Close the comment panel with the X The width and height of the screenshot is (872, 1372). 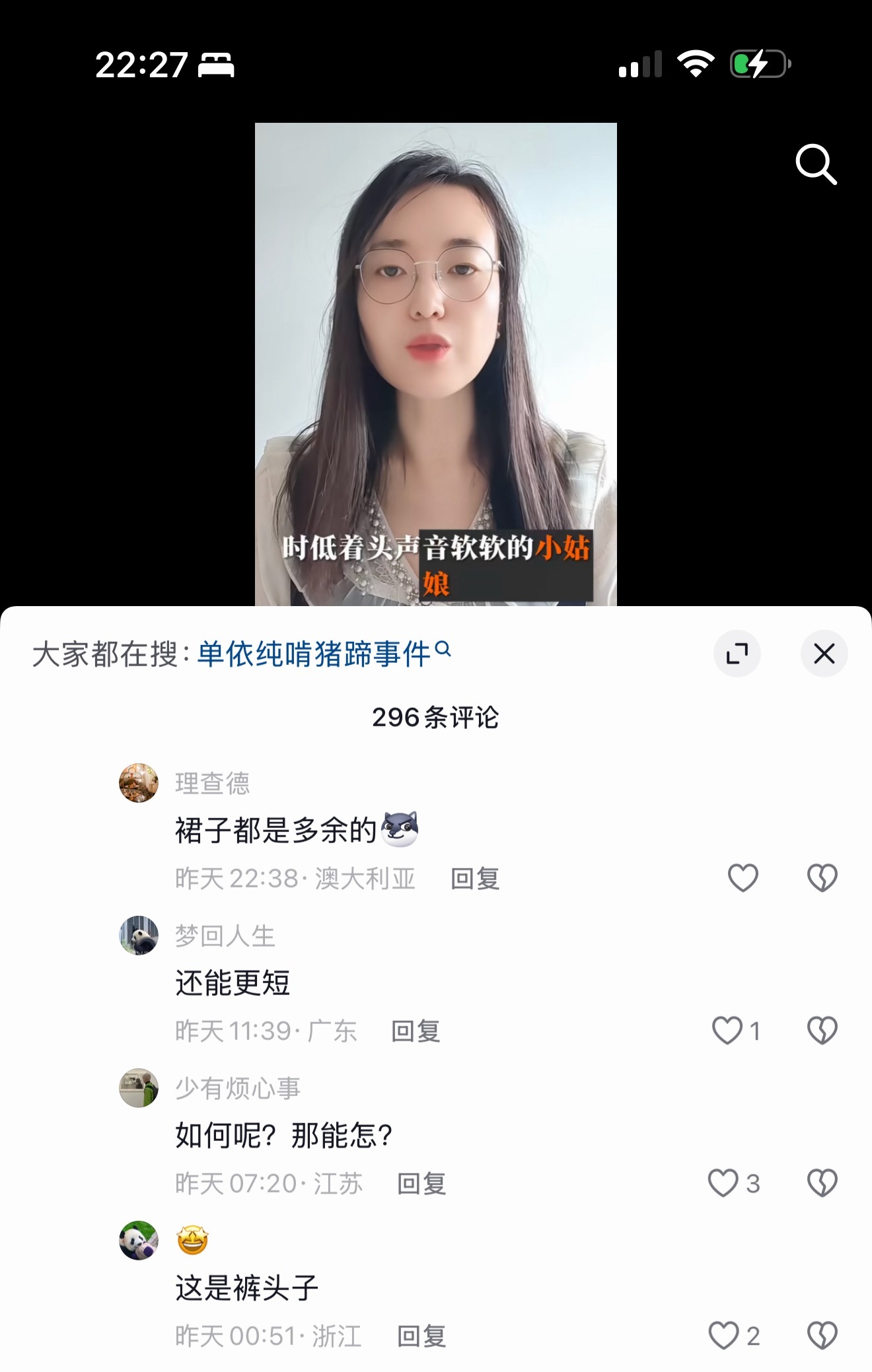tap(824, 653)
